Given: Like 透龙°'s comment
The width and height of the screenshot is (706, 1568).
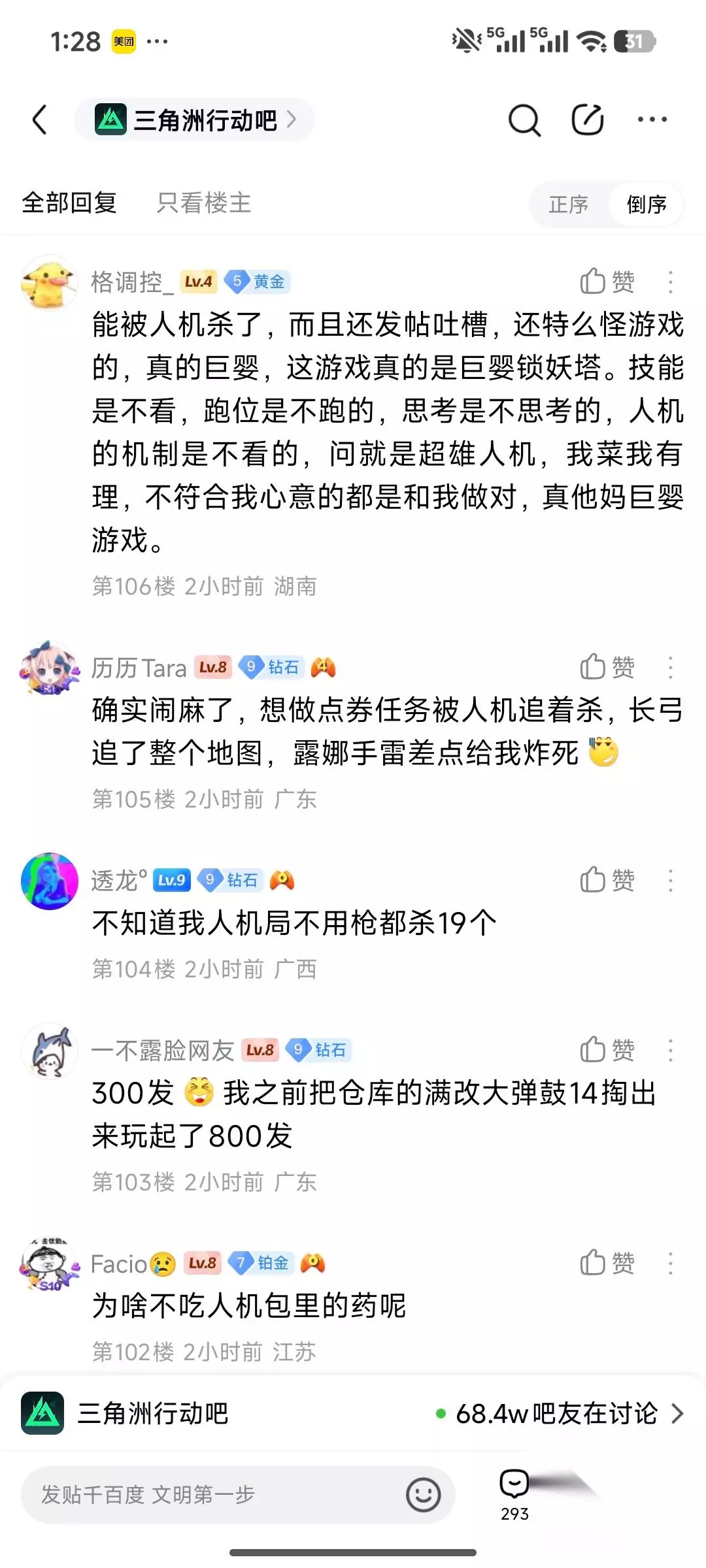Looking at the screenshot, I should 607,880.
